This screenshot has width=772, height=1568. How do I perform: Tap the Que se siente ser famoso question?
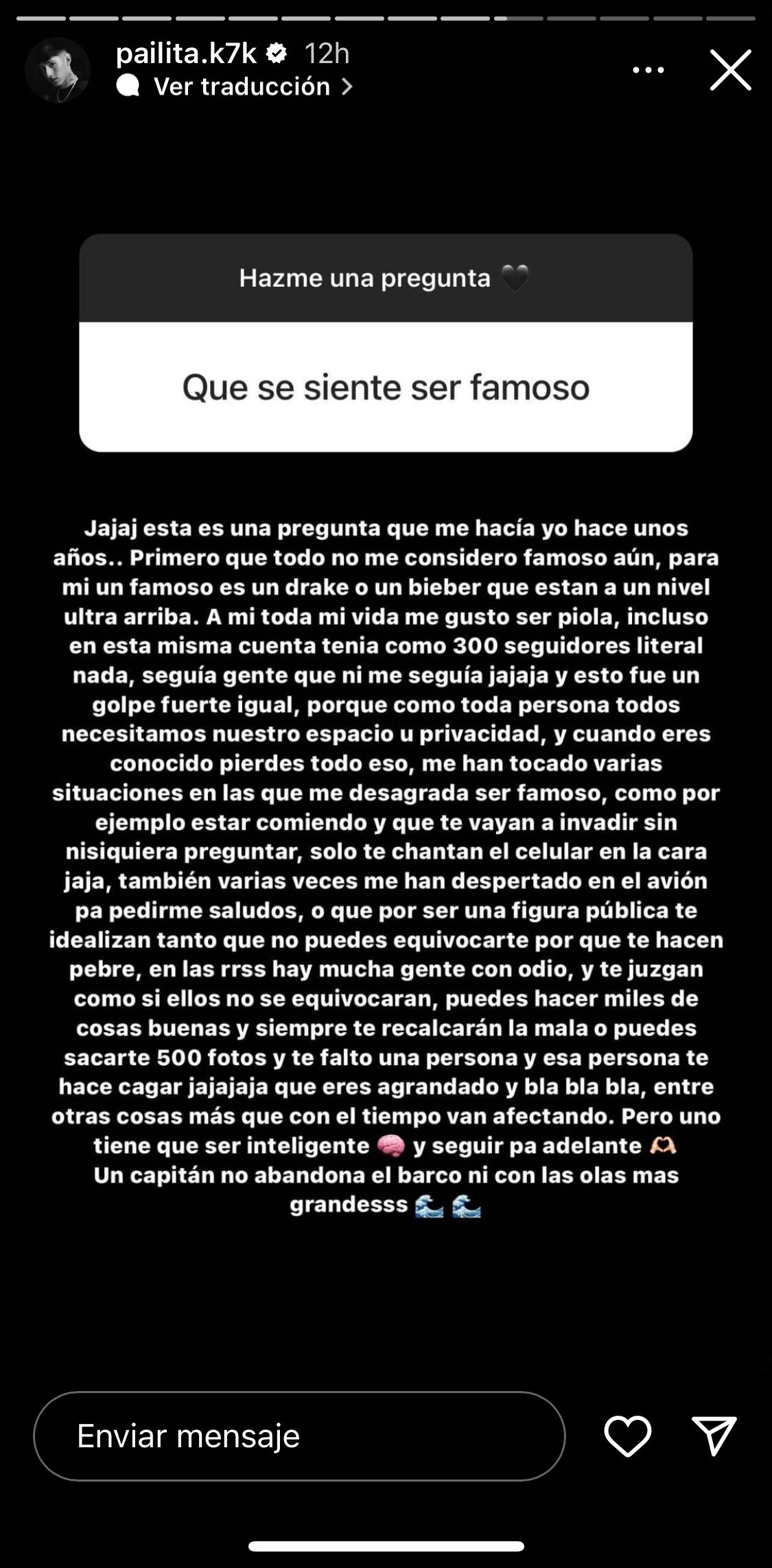point(386,388)
